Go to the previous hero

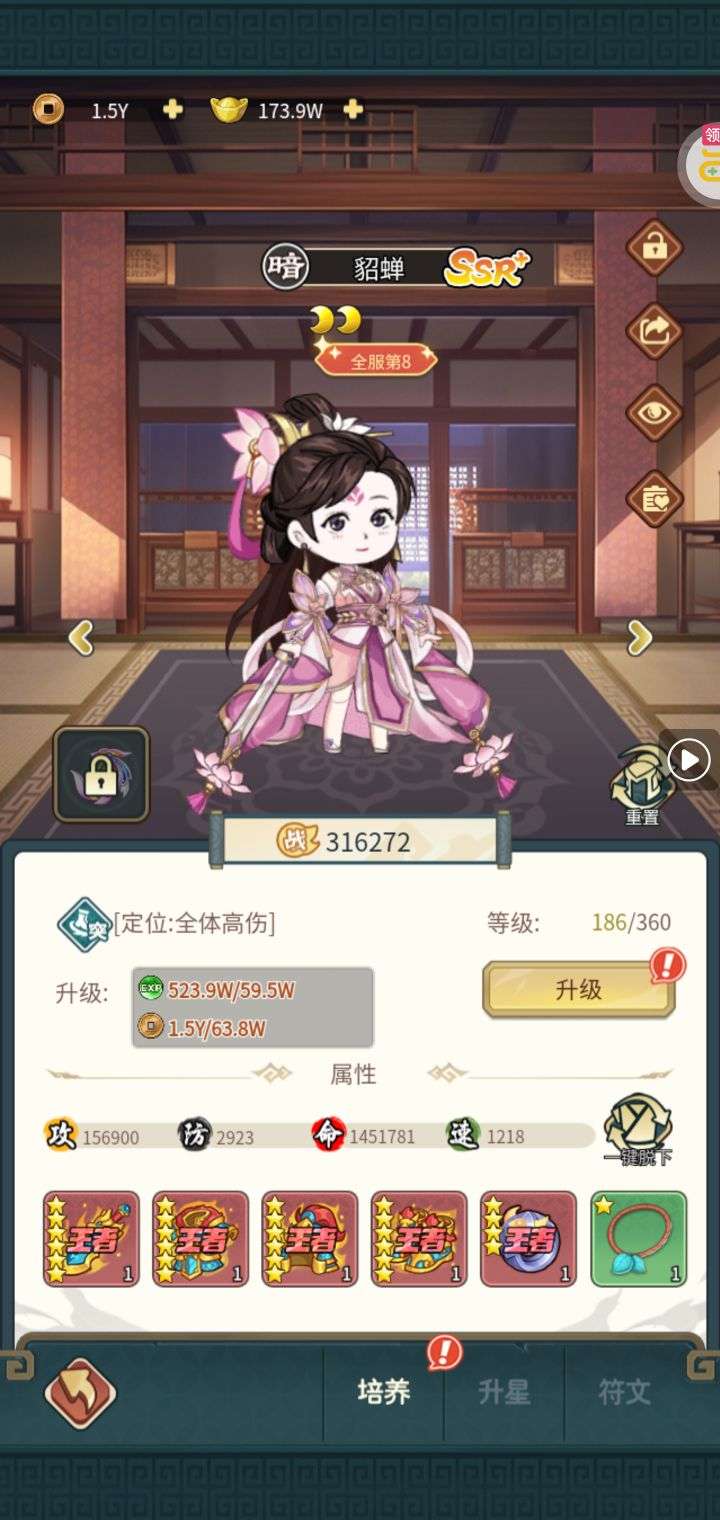click(81, 637)
